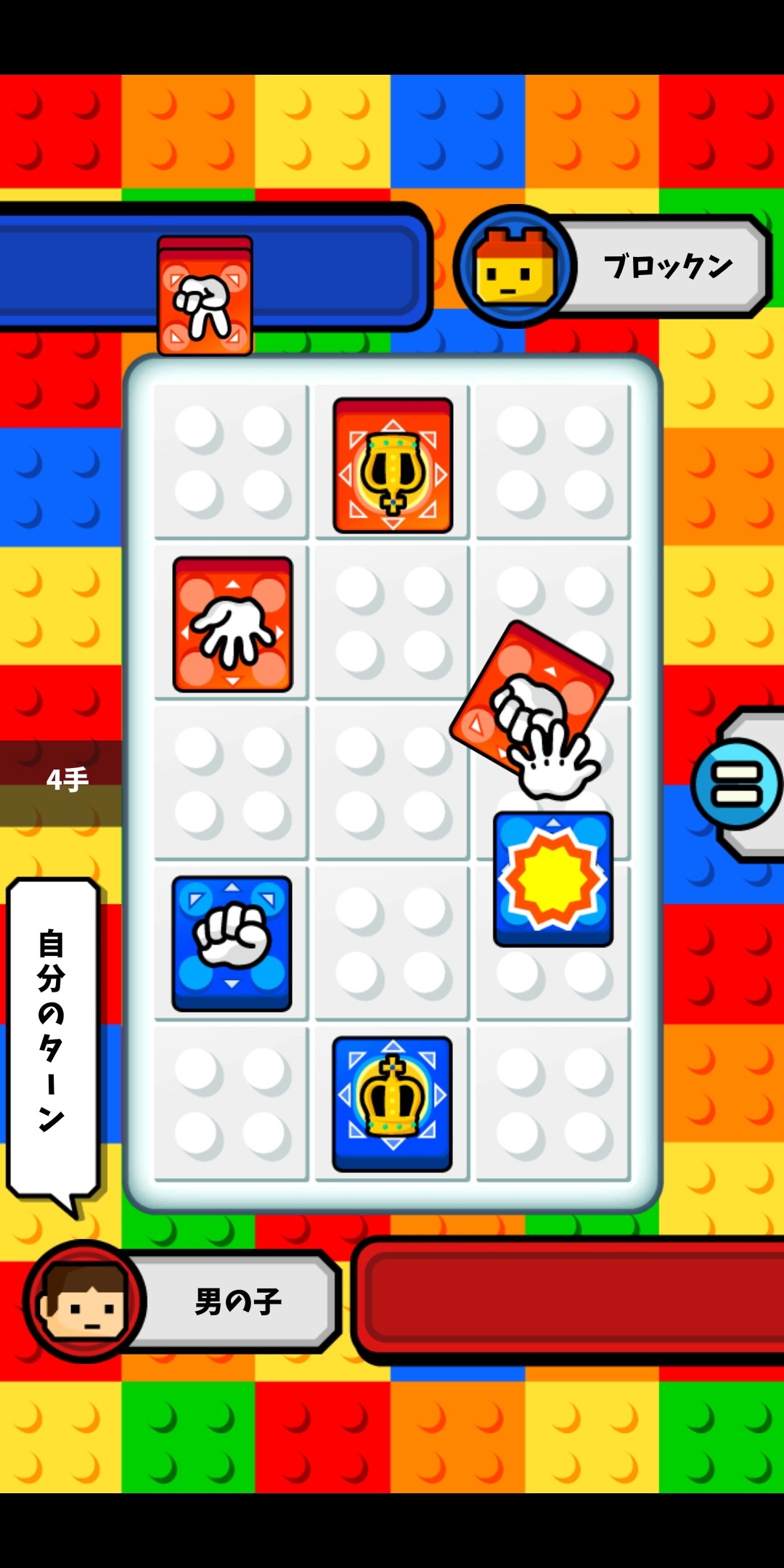Open the round blue menu button
784x1568 pixels.
tap(737, 784)
